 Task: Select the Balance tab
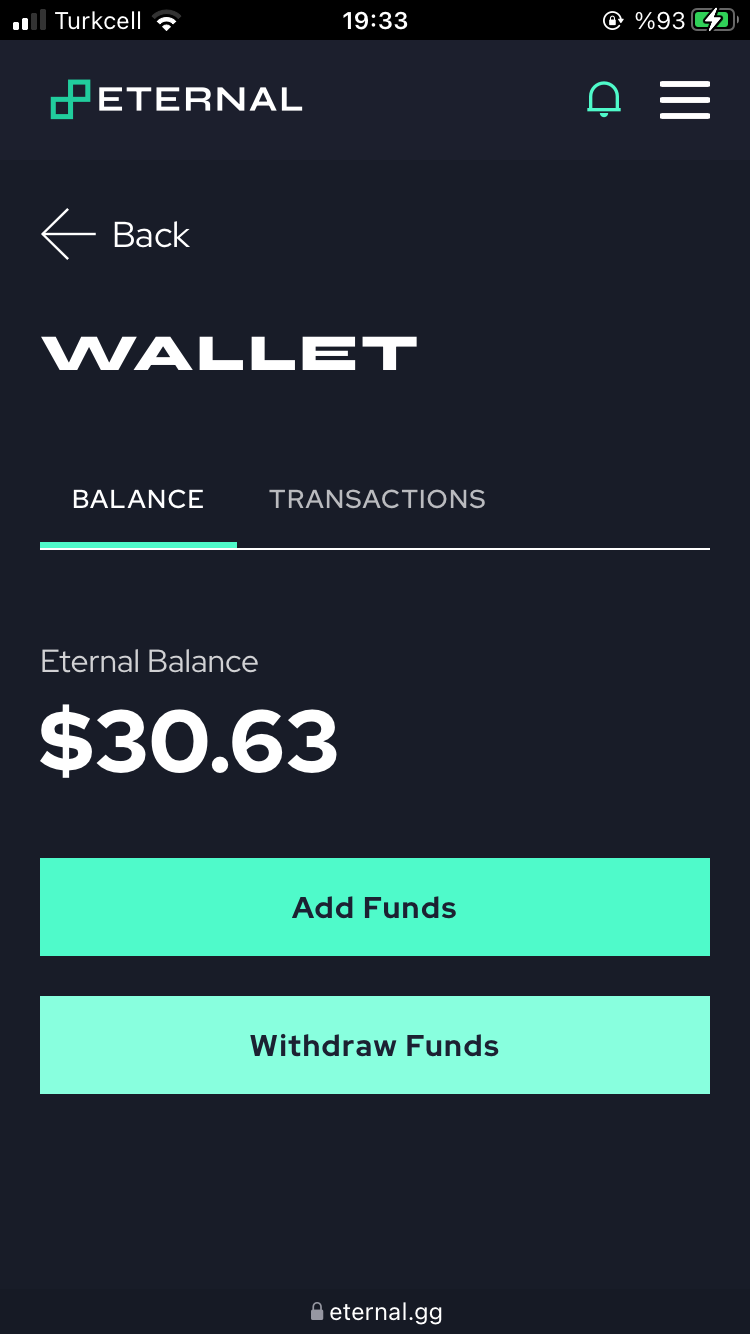pyautogui.click(x=138, y=499)
